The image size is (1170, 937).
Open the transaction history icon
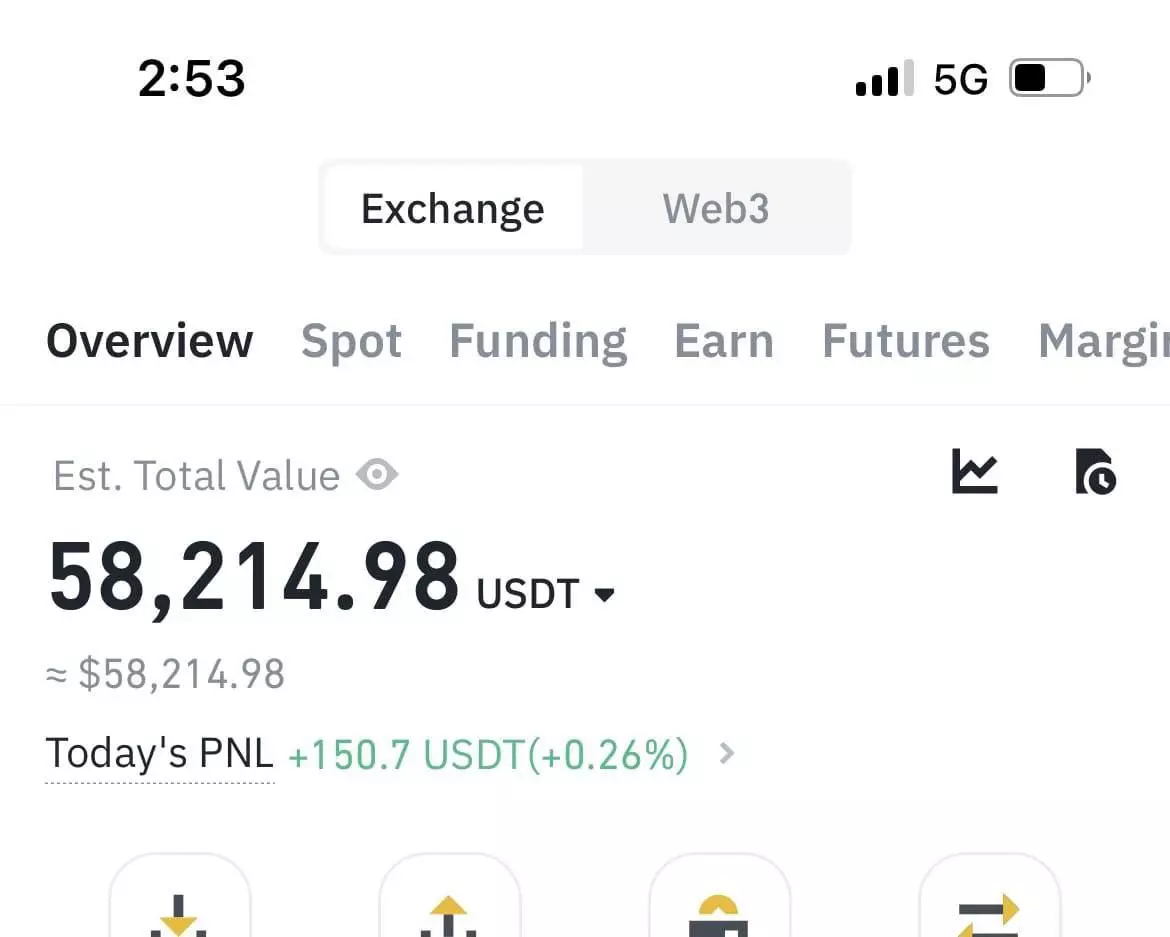pos(1095,471)
